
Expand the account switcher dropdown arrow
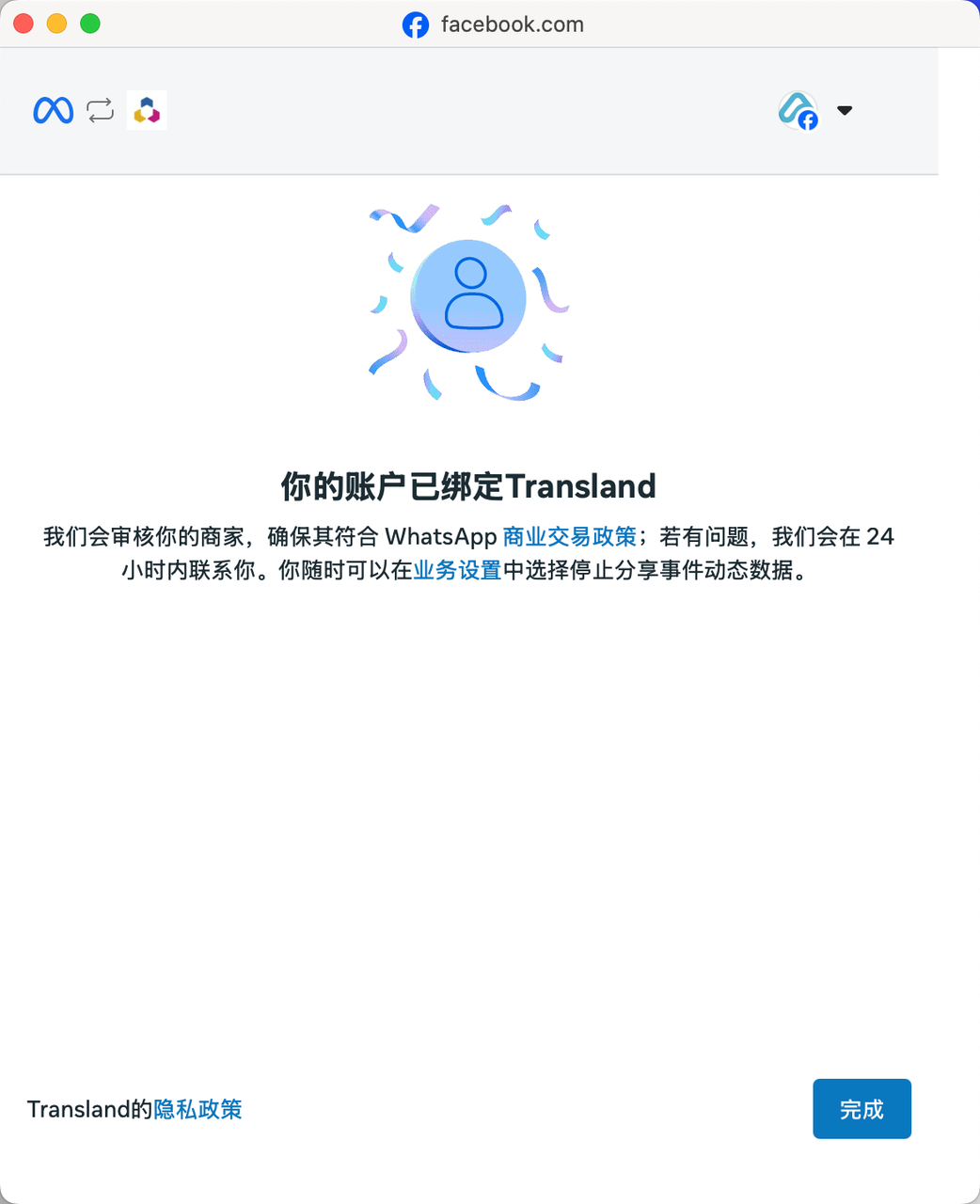point(845,110)
